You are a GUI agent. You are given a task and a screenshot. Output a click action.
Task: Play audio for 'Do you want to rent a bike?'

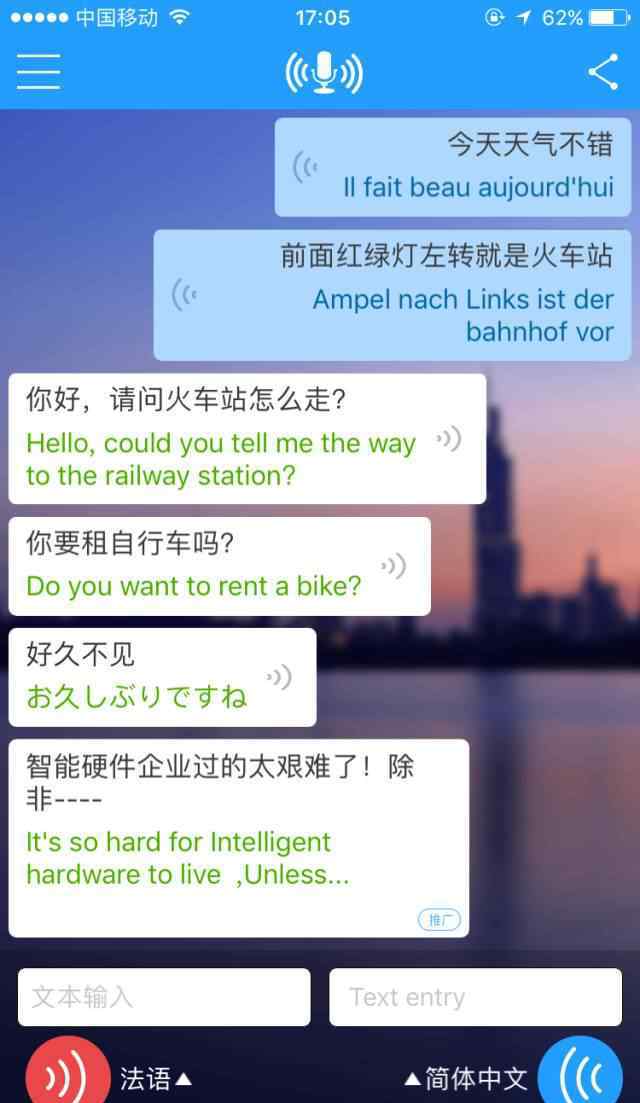(394, 566)
